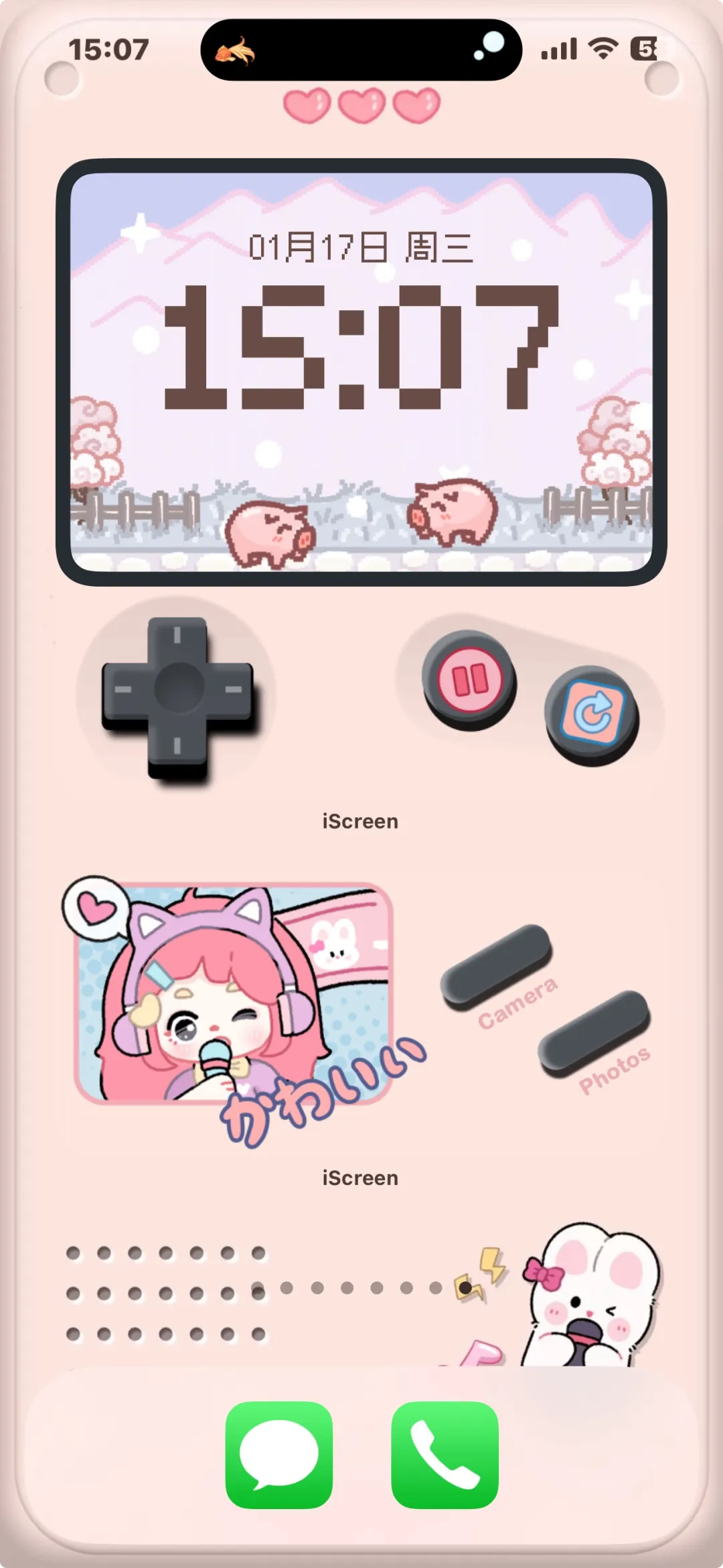This screenshot has width=723, height=1568.
Task: Open the Phone app
Action: (445, 1455)
